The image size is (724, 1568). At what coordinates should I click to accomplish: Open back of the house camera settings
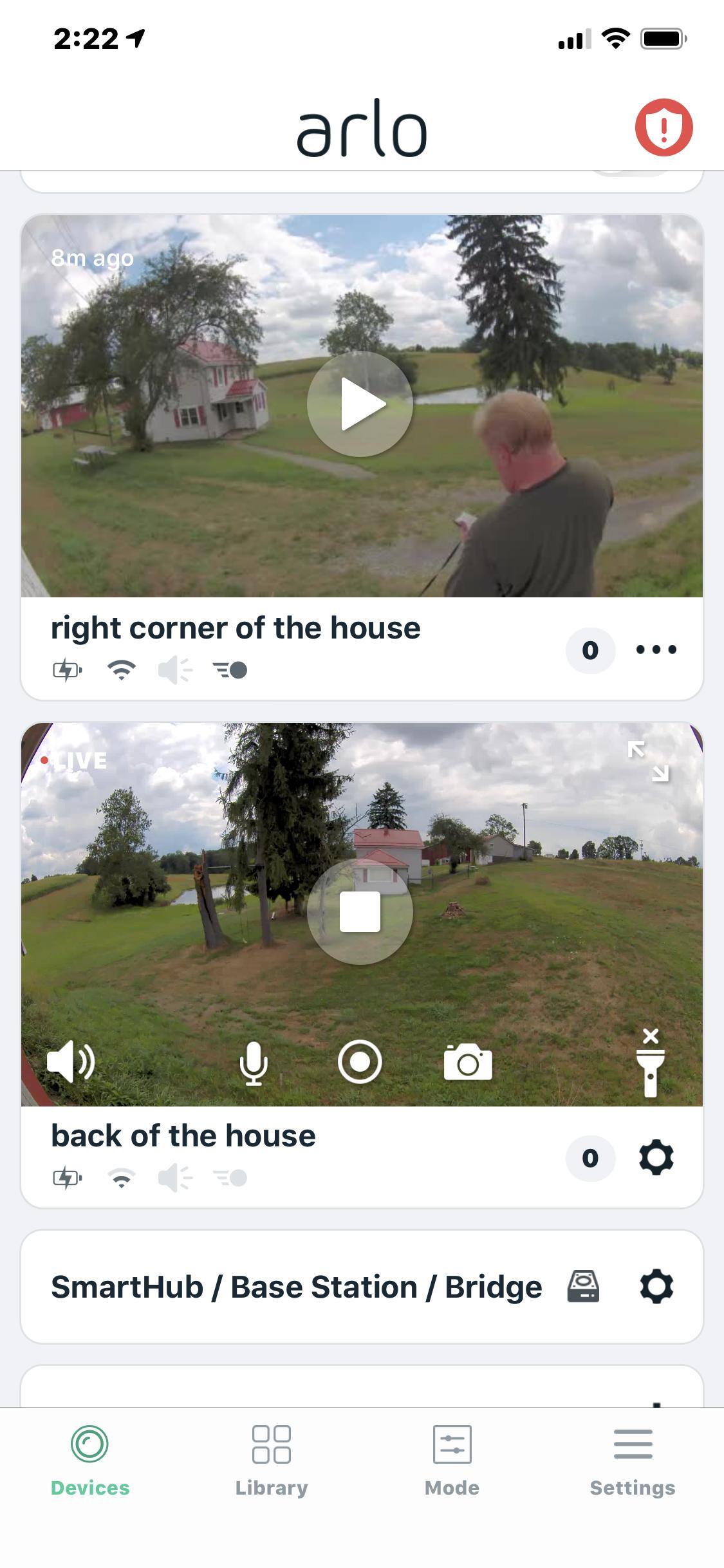pos(656,1158)
